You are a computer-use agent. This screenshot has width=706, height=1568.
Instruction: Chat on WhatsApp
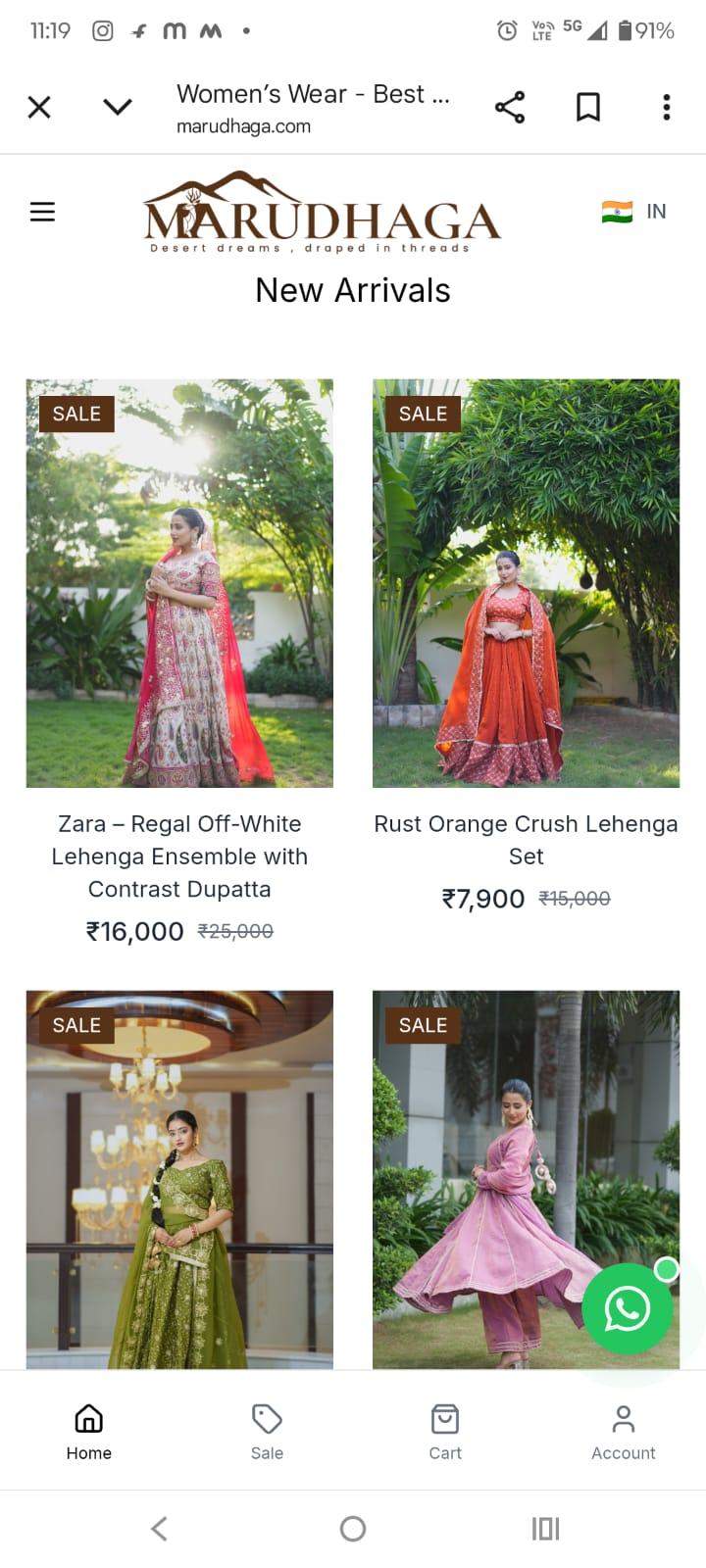tap(628, 1309)
